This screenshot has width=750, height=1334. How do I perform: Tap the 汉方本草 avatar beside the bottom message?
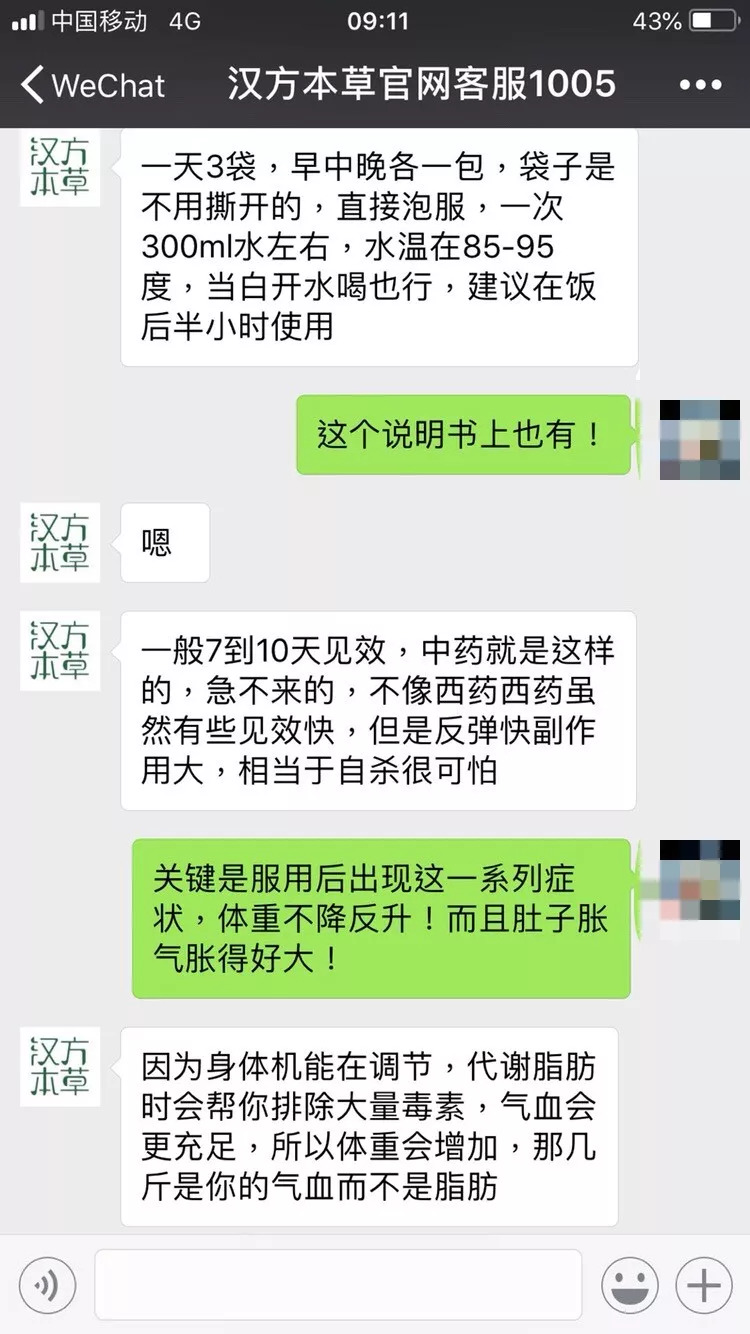click(x=59, y=1067)
